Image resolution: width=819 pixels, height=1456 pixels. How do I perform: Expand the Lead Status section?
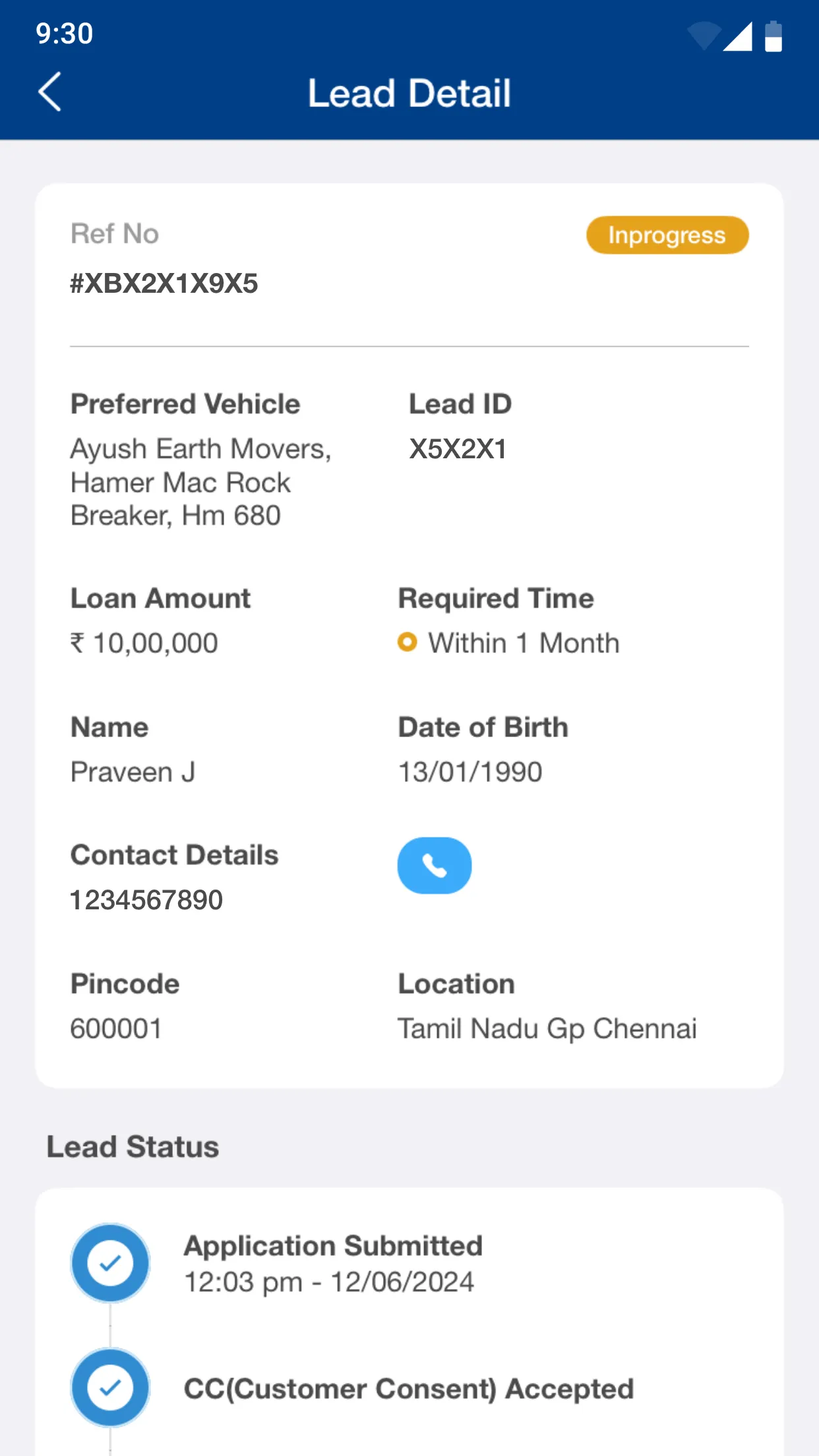(x=132, y=1145)
